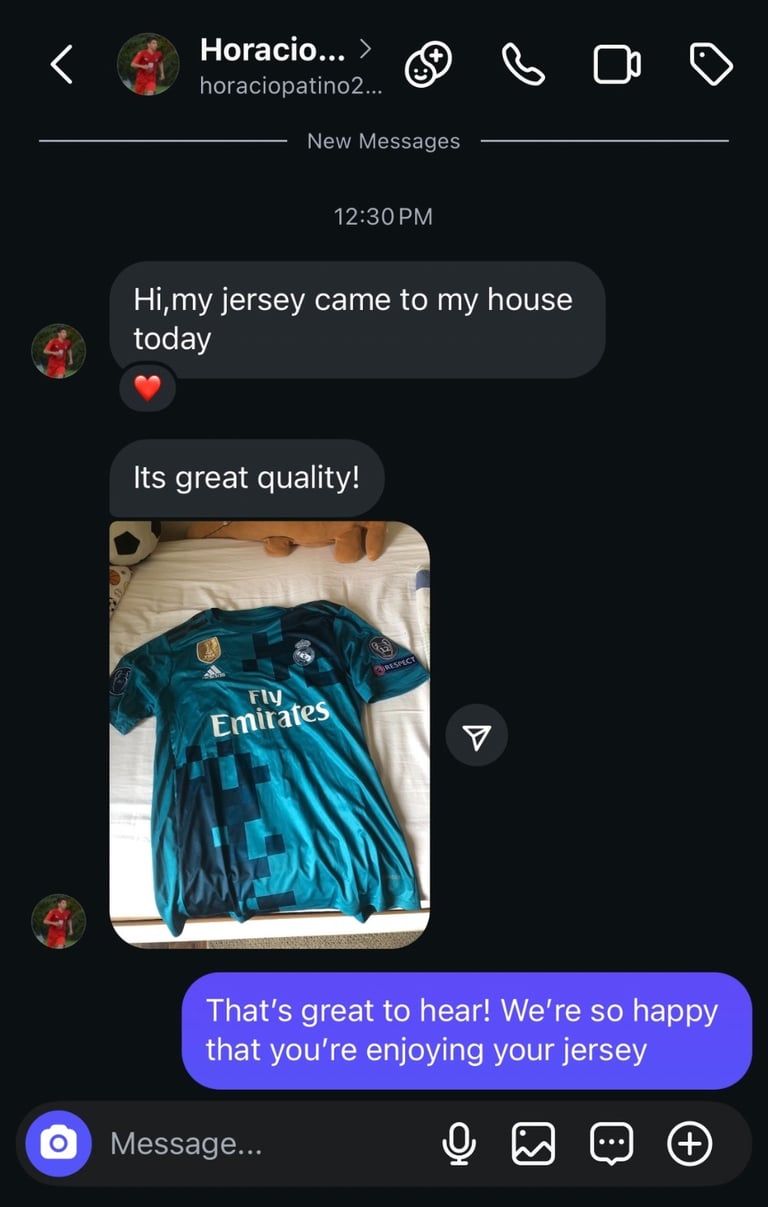
Task: Open Horacio's profile from the chat header
Action: tap(272, 65)
